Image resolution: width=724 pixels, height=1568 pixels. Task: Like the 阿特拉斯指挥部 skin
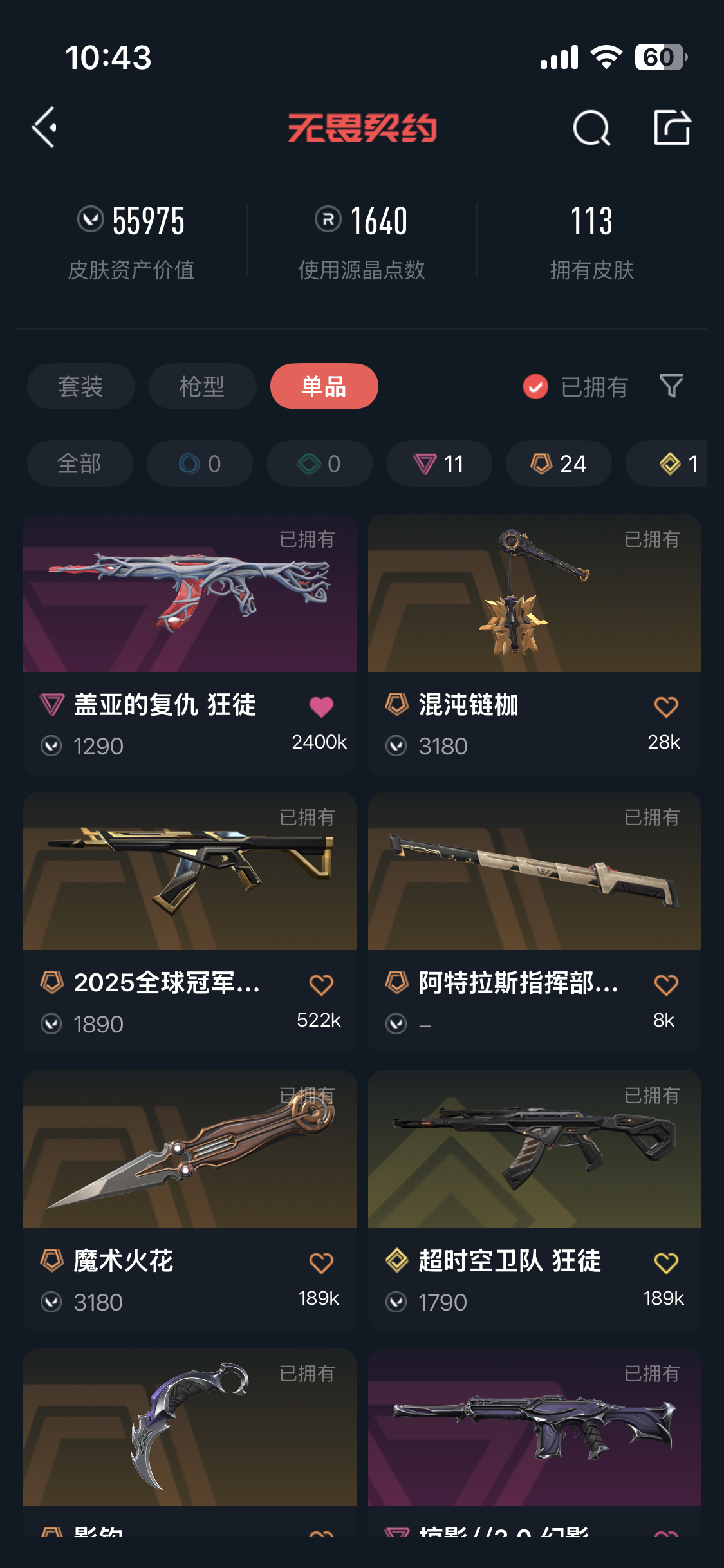[666, 985]
